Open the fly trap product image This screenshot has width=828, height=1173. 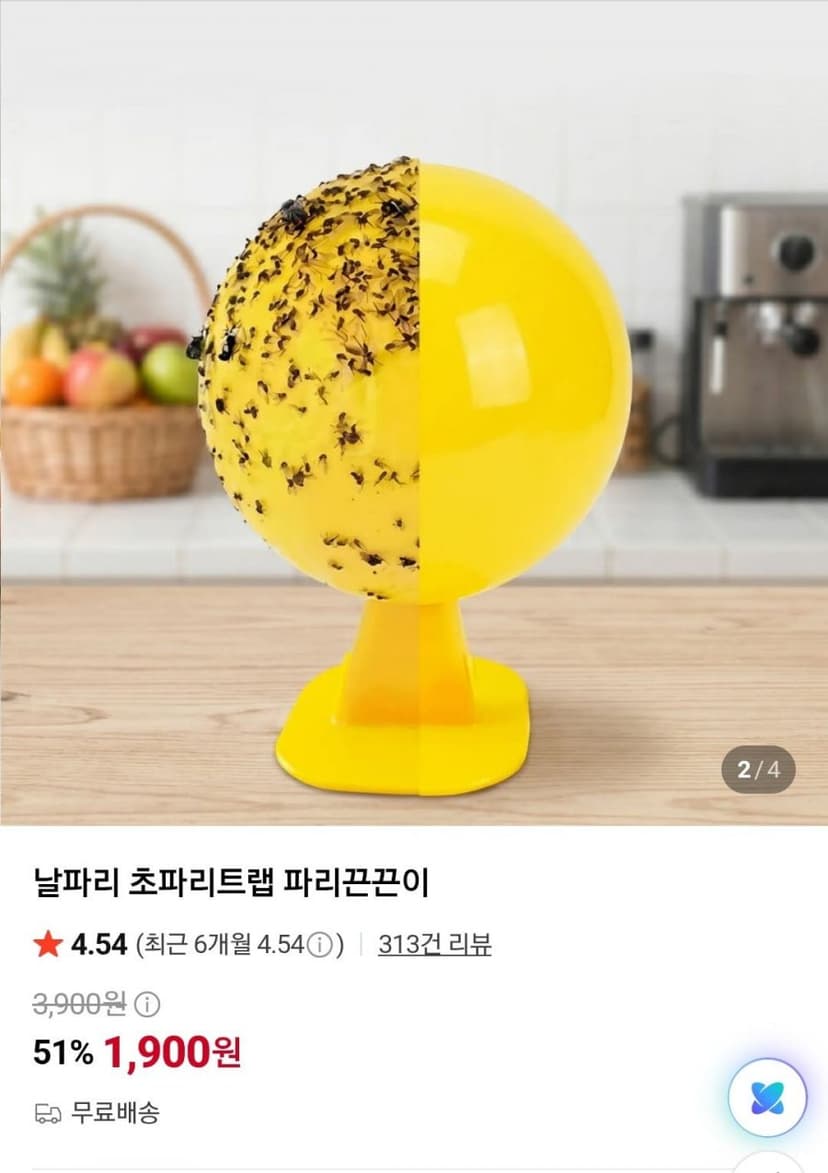pos(414,413)
